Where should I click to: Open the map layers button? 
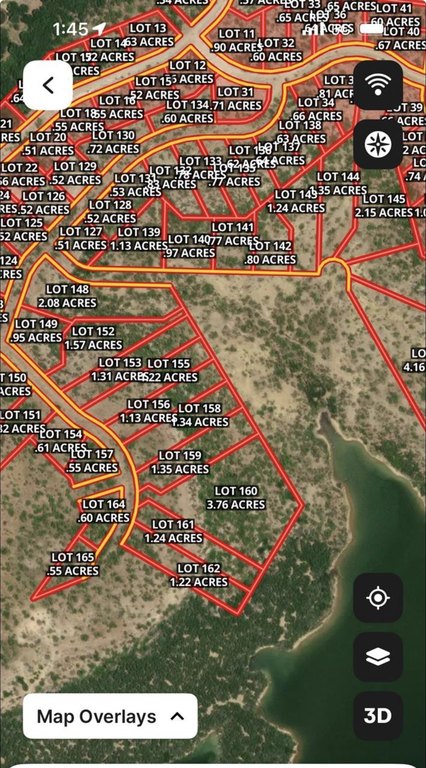point(378,657)
